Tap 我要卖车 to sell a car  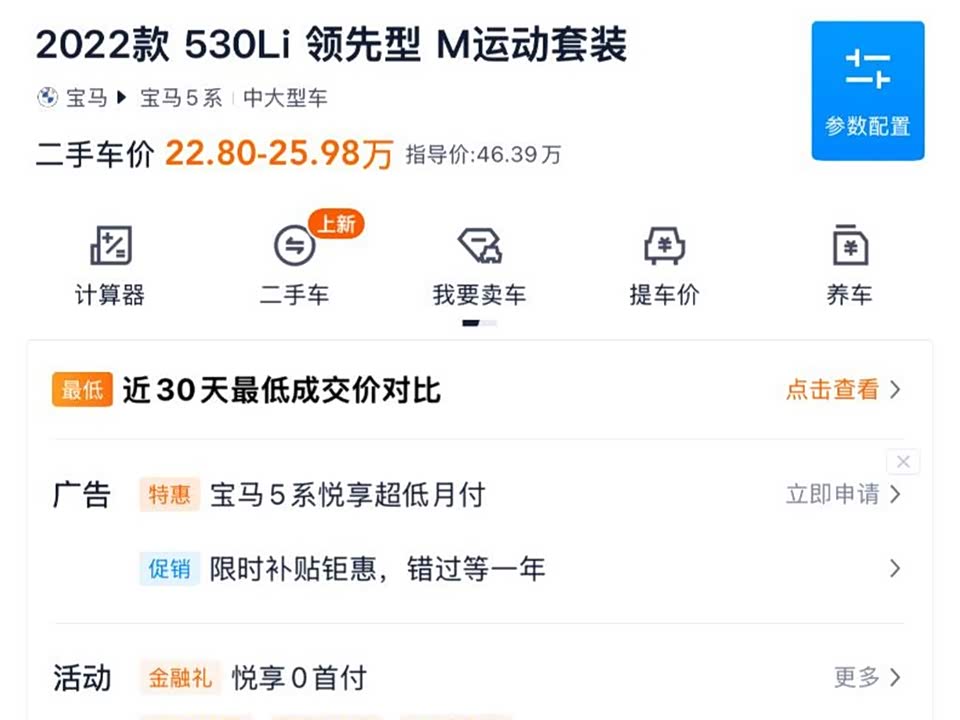479,264
